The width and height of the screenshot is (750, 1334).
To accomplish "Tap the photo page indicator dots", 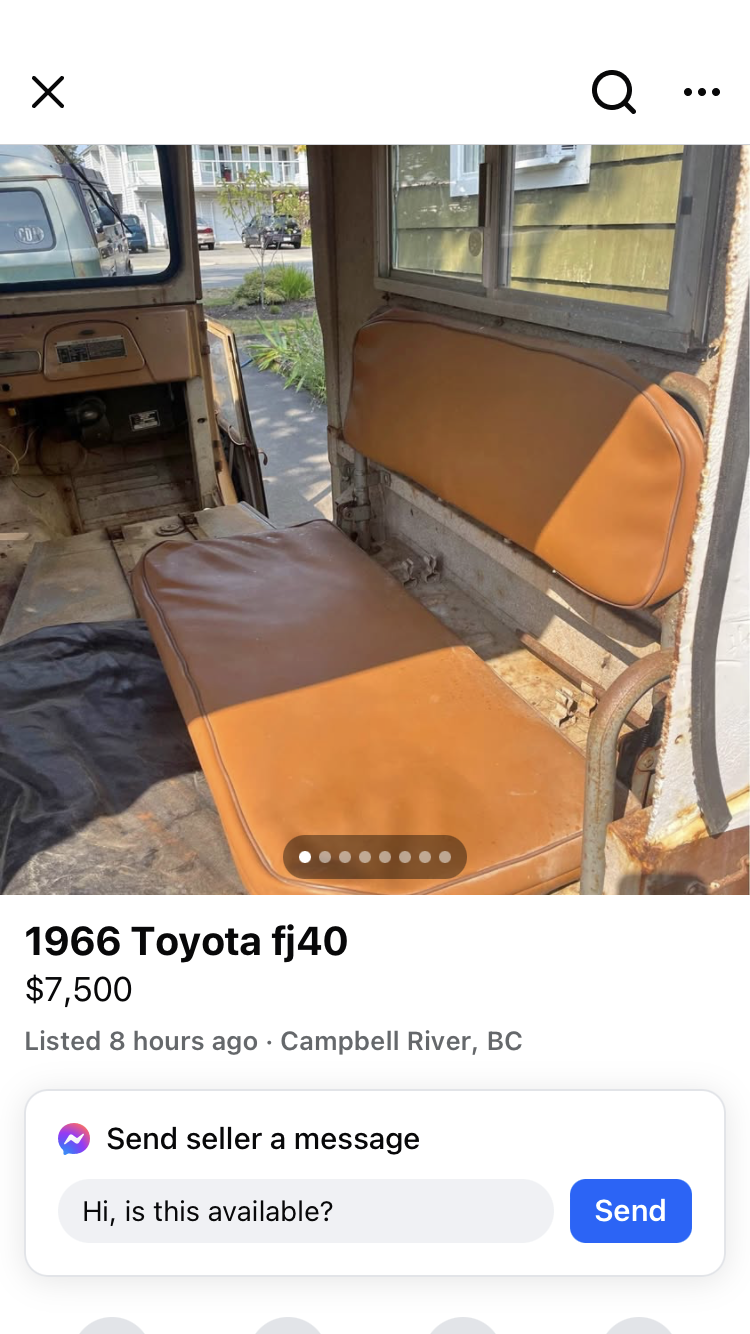I will pos(375,857).
